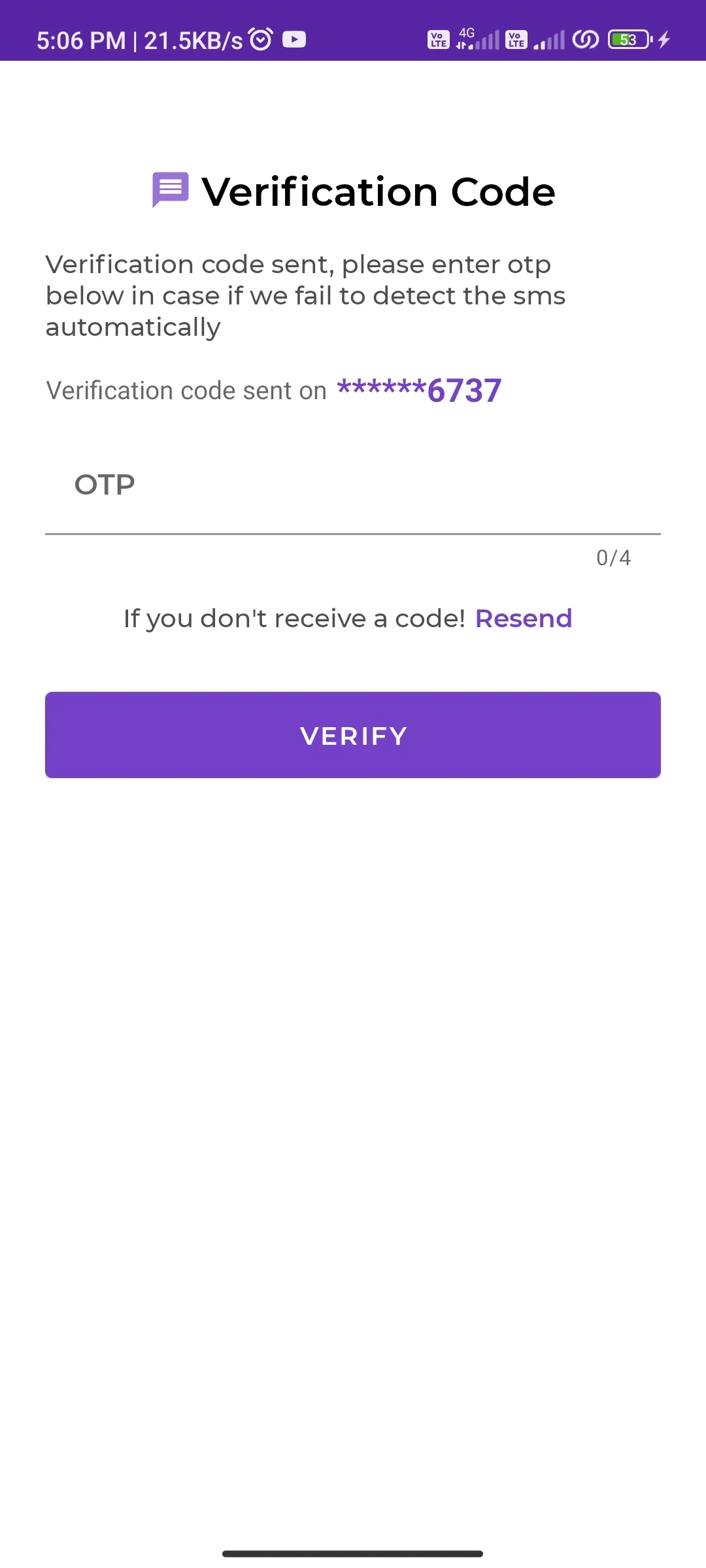Screen dimensions: 706x1568
Task: Tap Resend to get a new code
Action: (524, 618)
